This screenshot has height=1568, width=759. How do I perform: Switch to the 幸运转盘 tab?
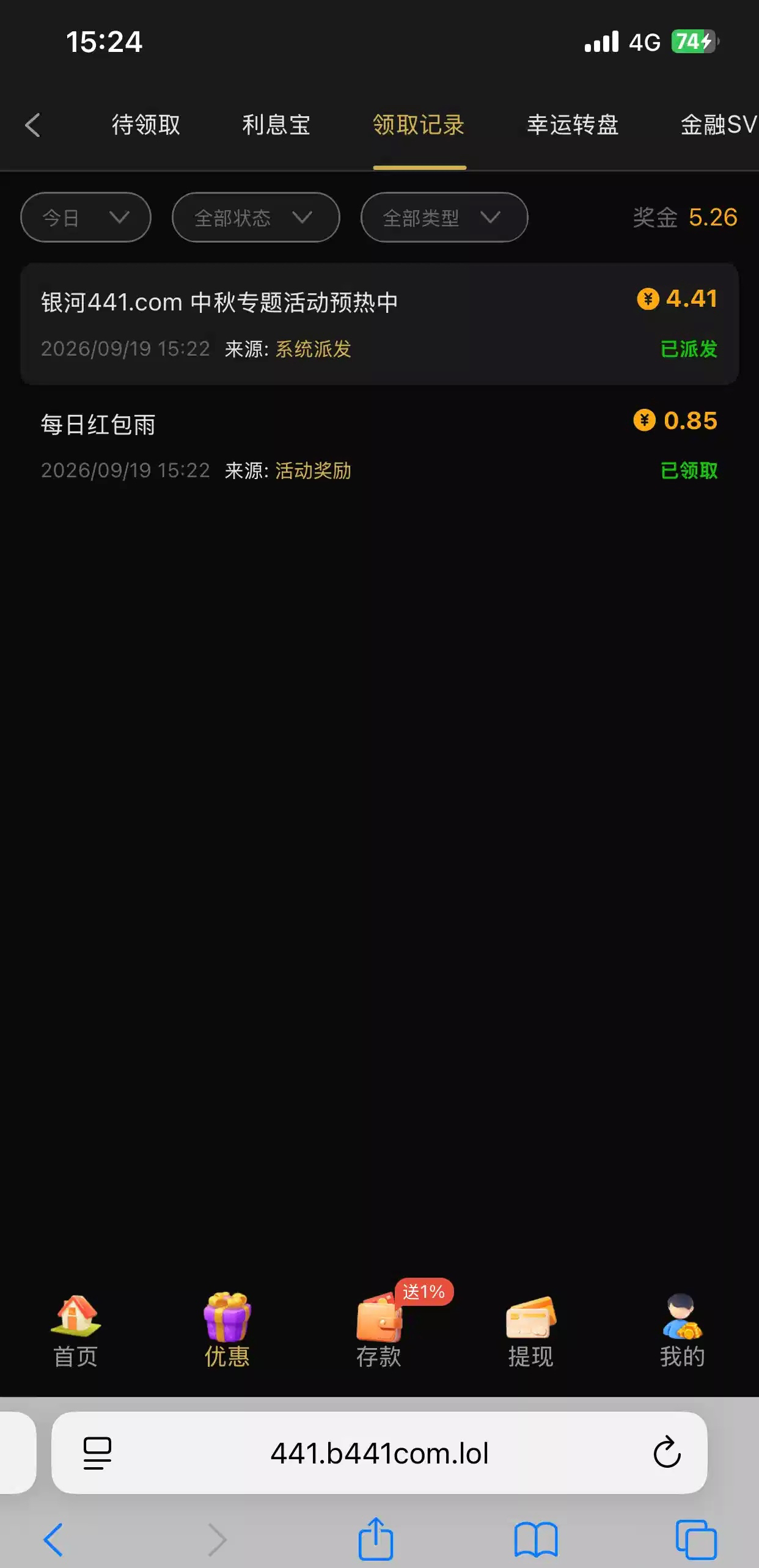[573, 125]
